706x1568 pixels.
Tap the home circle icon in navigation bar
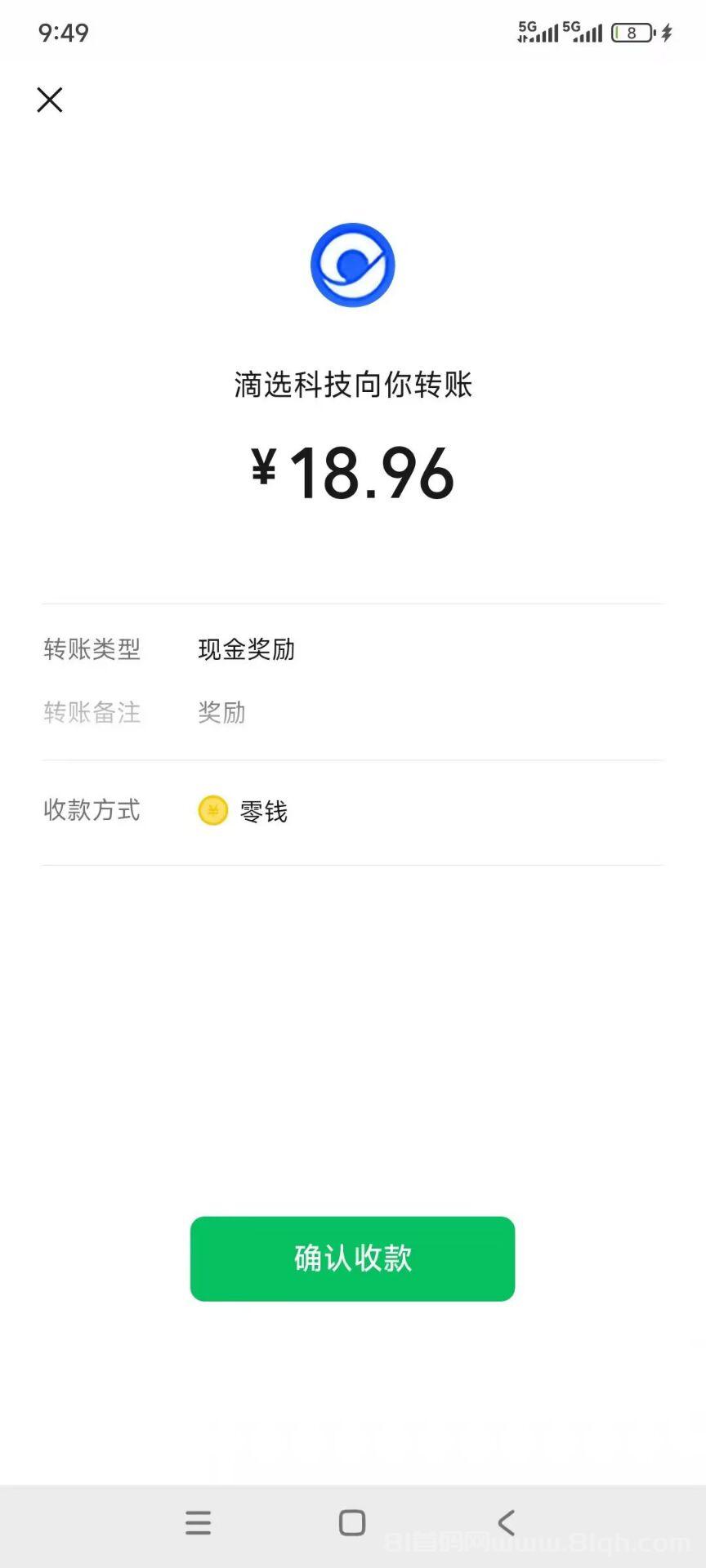point(352,1522)
